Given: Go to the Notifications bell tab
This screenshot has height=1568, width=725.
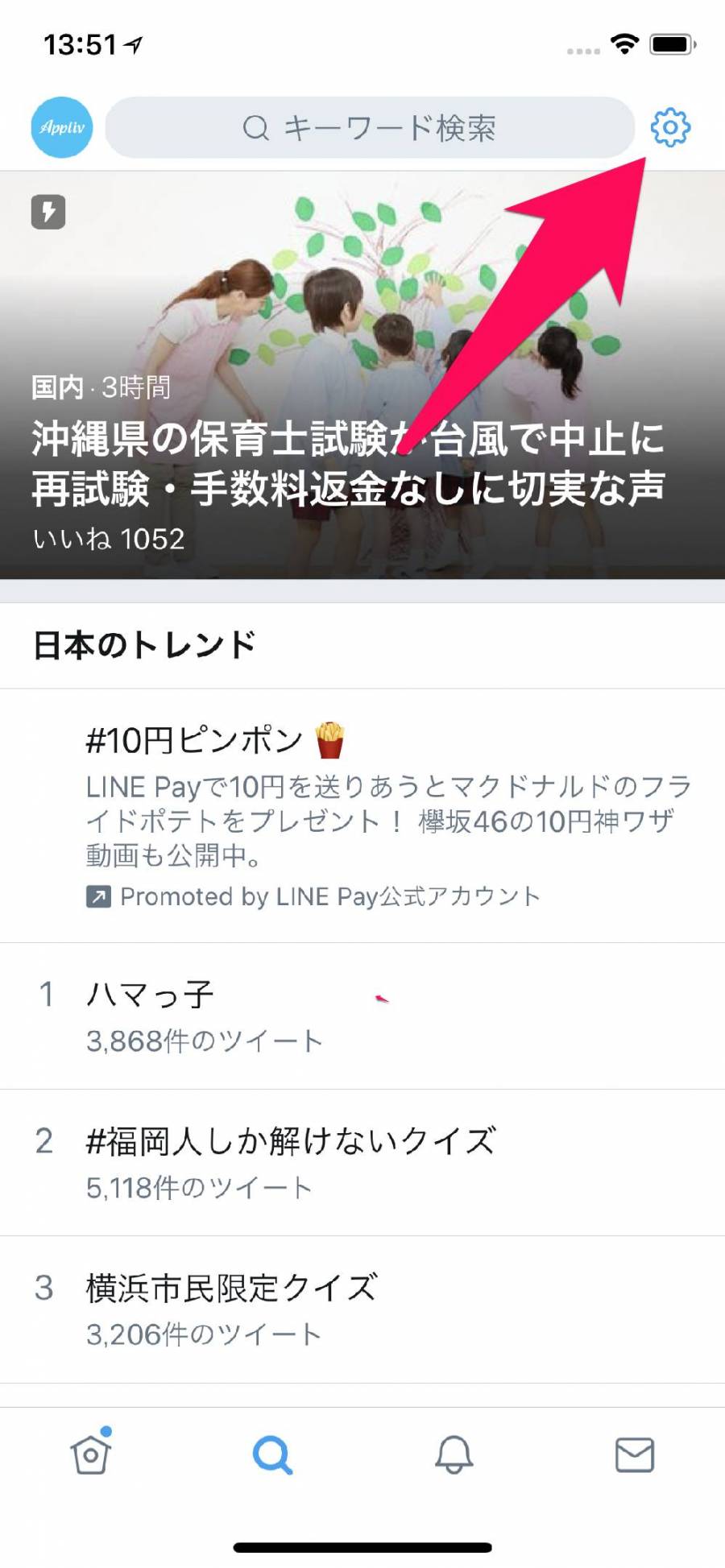Looking at the screenshot, I should (454, 1454).
